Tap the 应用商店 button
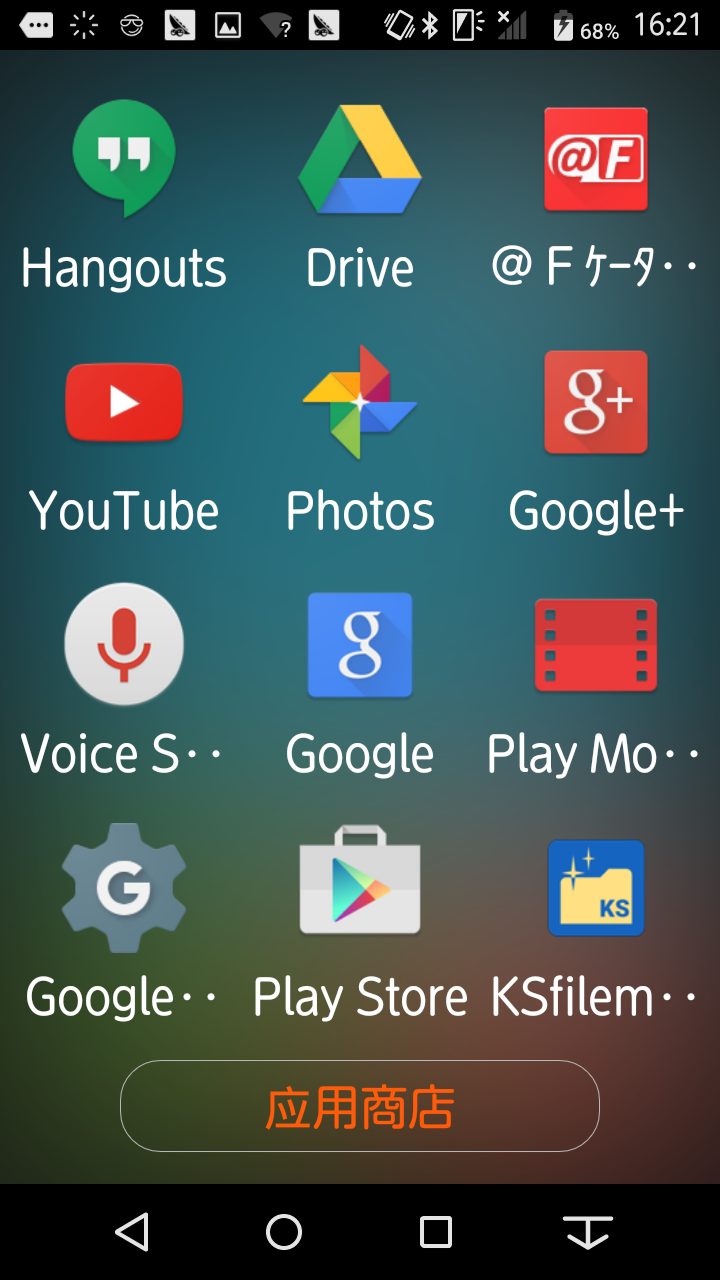720x1280 pixels. 360,1106
